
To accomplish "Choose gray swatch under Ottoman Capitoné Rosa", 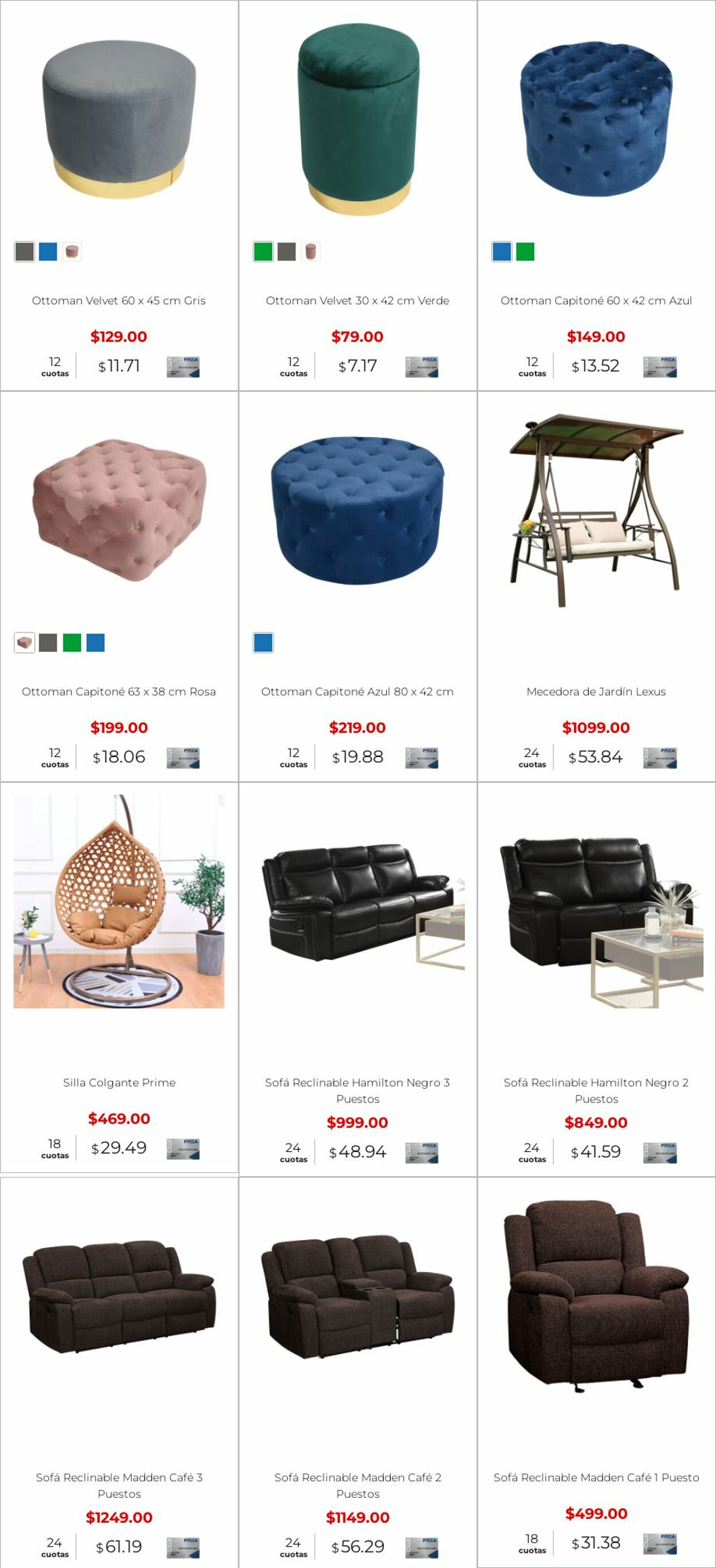I will pos(48,642).
